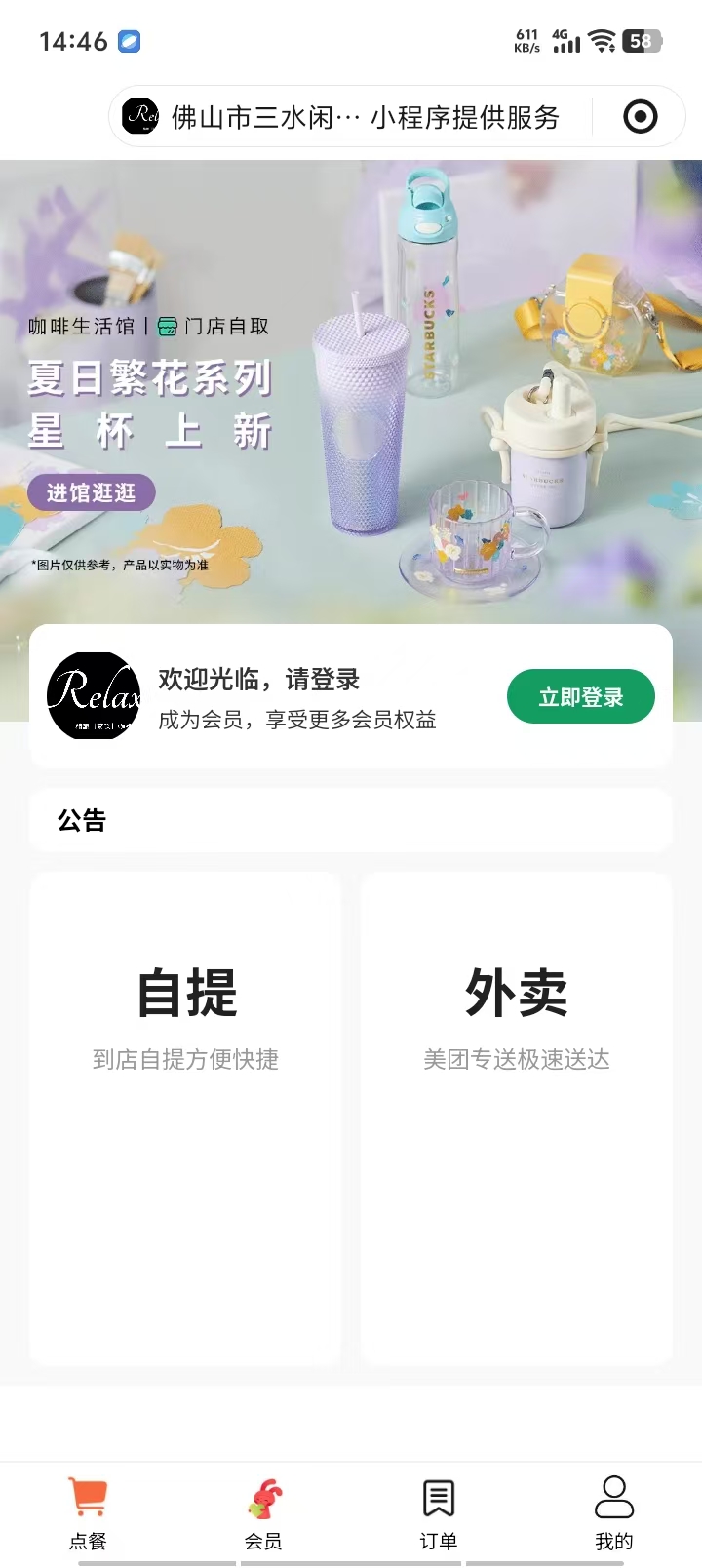Switch to the 我的 tab
702x1568 pixels.
point(614,1513)
